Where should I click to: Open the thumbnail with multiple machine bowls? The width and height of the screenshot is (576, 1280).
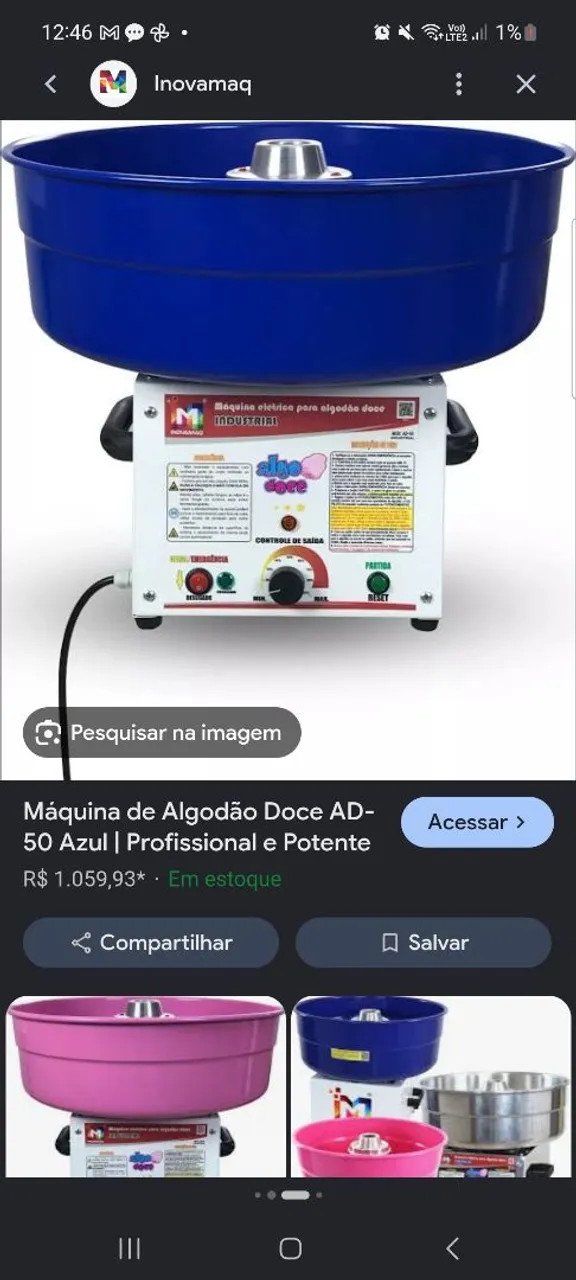431,1086
